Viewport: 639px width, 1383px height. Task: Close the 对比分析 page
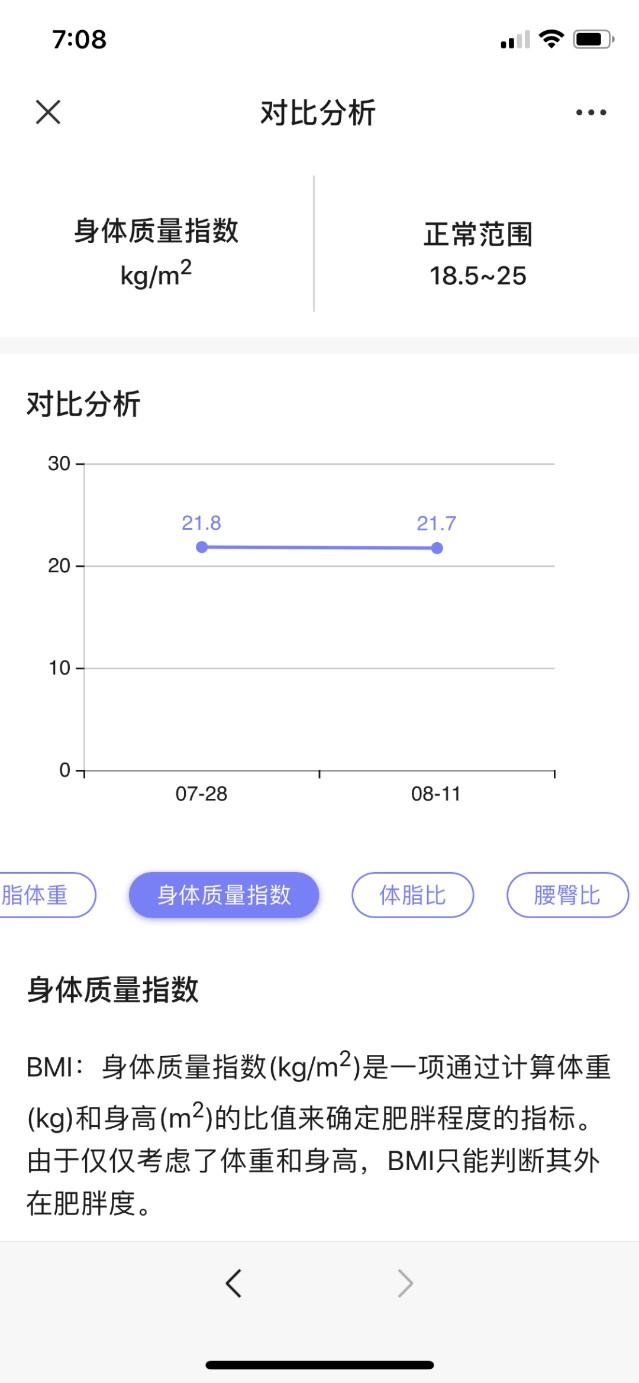point(48,112)
